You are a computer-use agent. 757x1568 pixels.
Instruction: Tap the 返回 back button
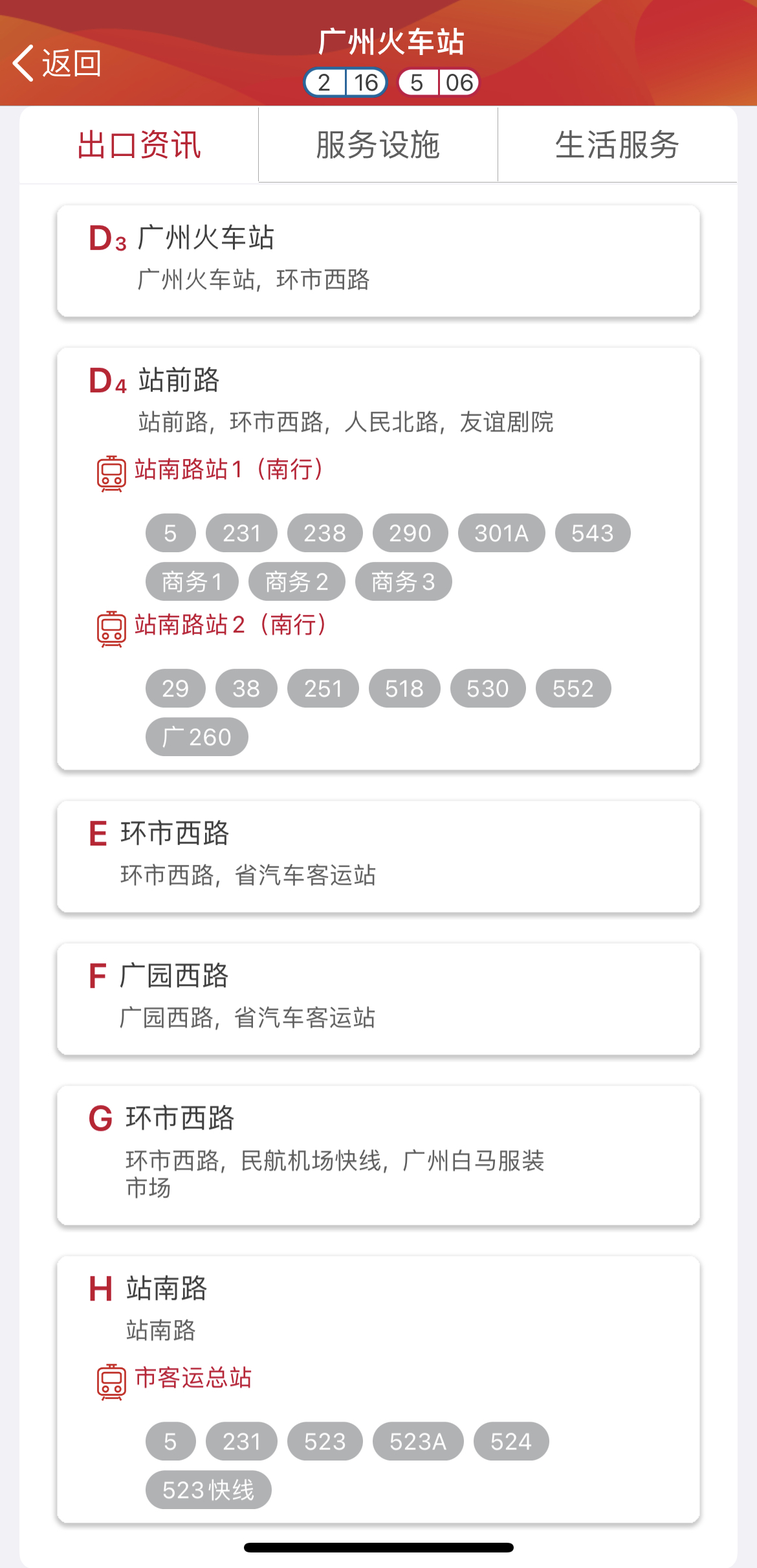[x=57, y=63]
